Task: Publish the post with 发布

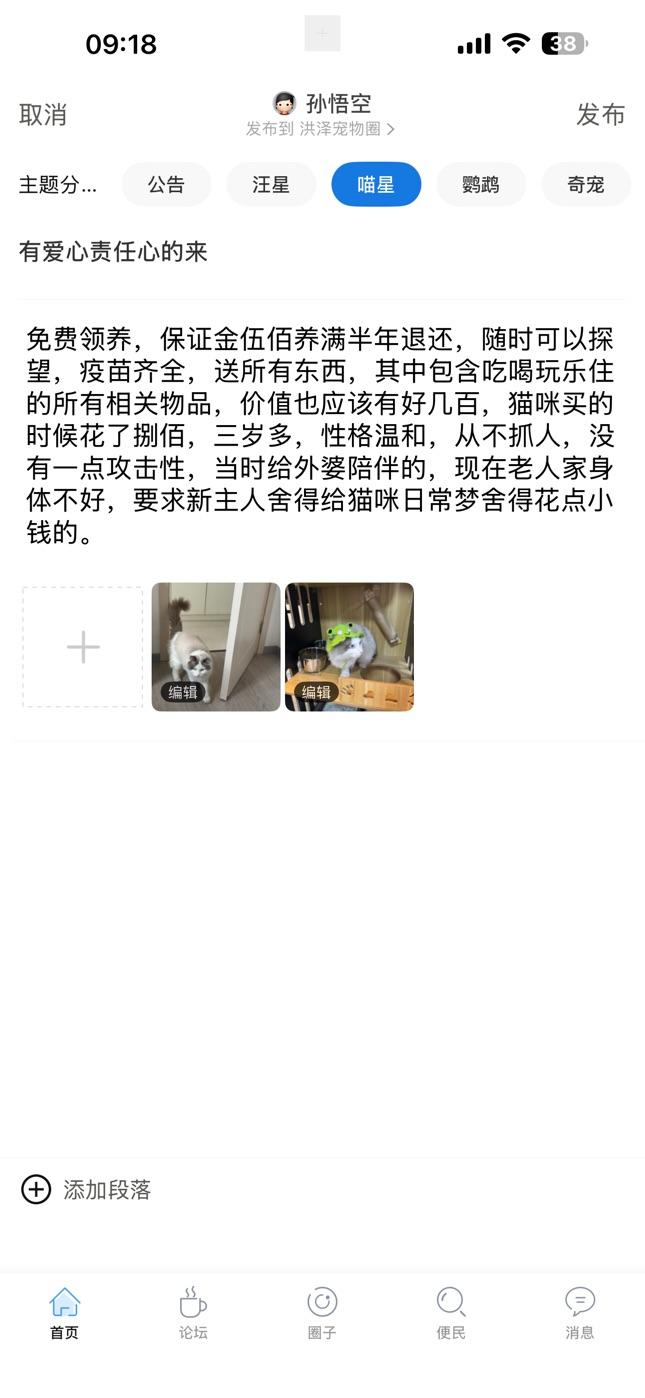Action: [600, 115]
